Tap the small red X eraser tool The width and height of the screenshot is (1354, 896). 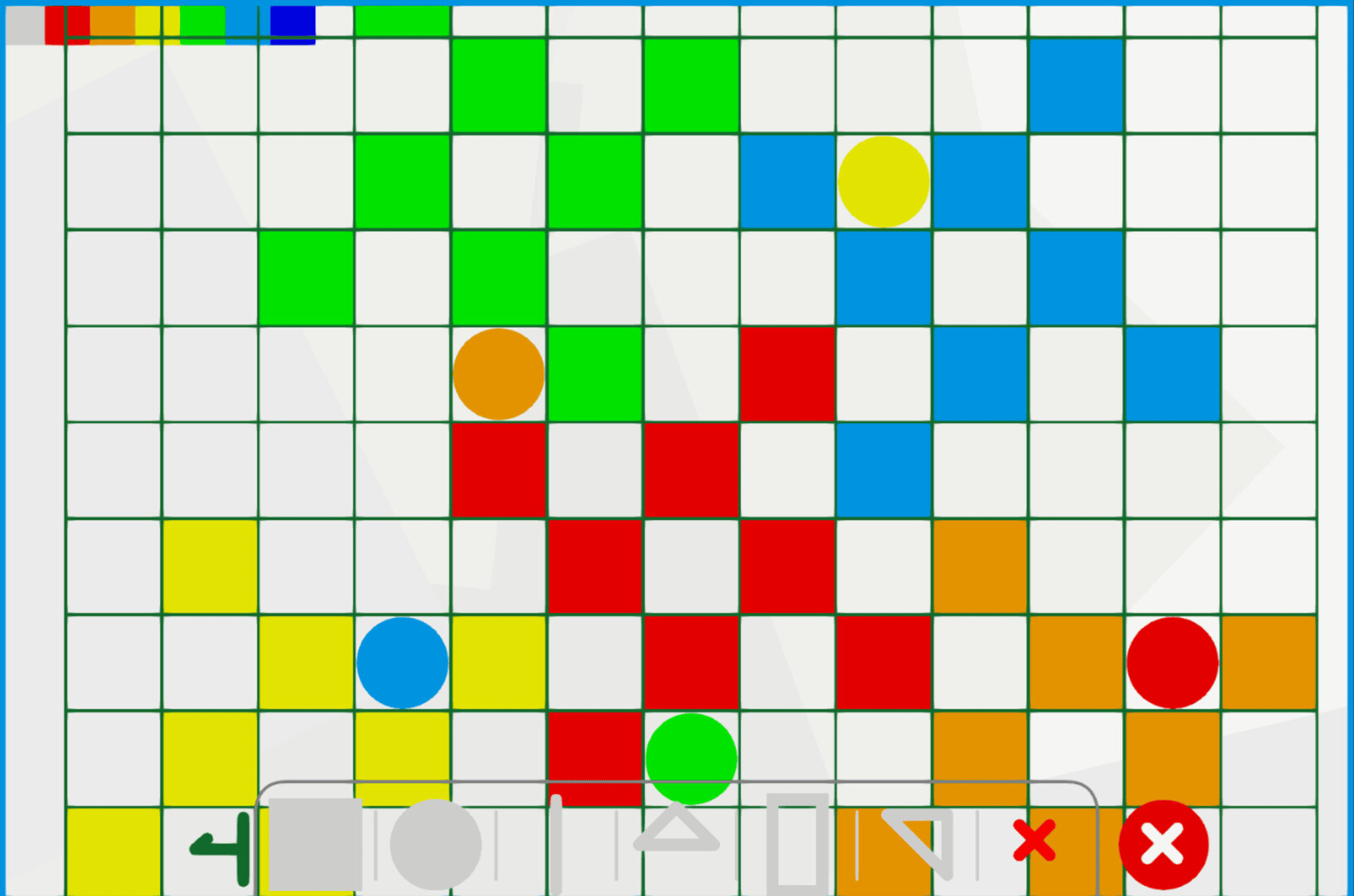1035,840
